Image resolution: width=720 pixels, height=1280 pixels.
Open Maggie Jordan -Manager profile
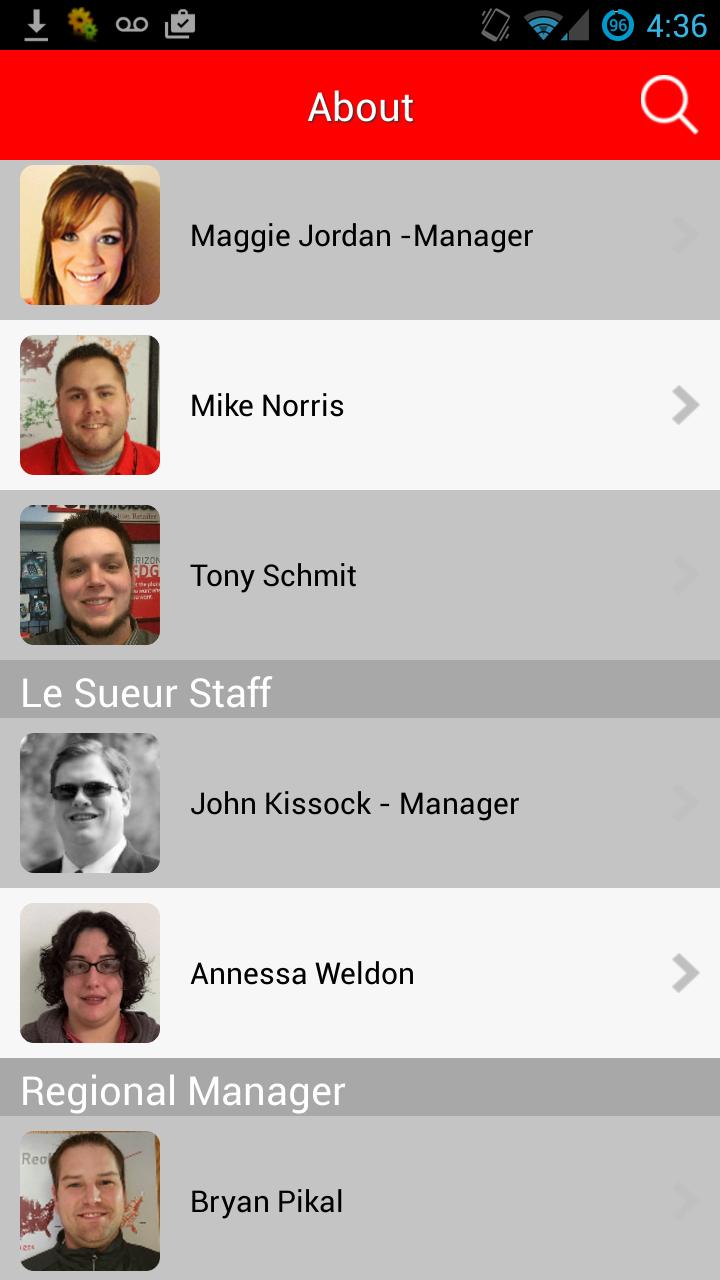[360, 236]
